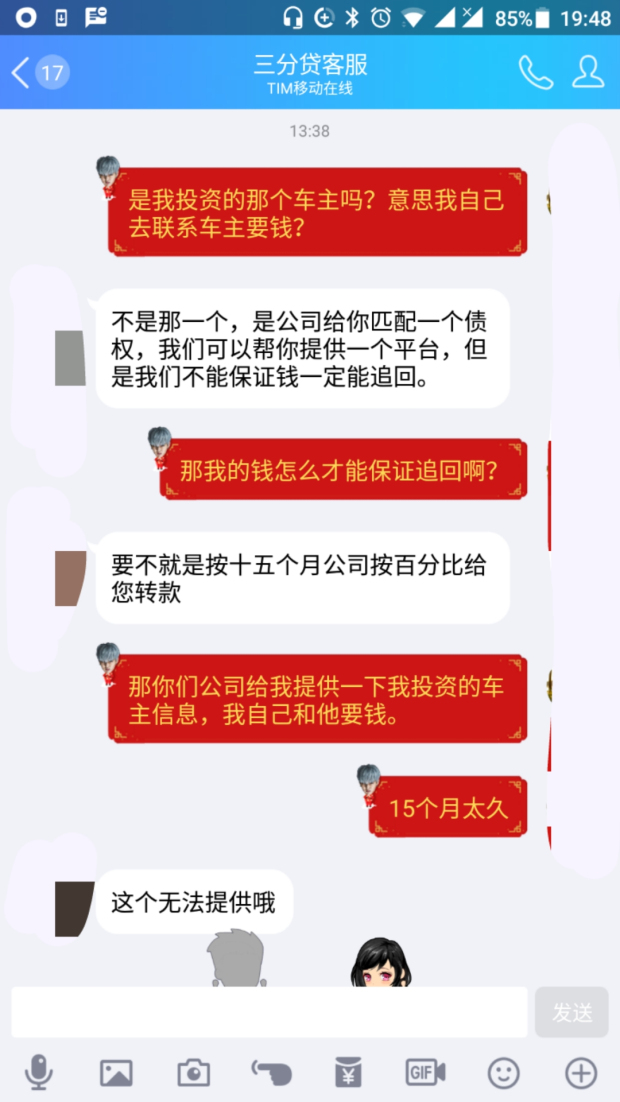This screenshot has width=620, height=1102.
Task: Send a poke gesture
Action: pyautogui.click(x=271, y=1073)
